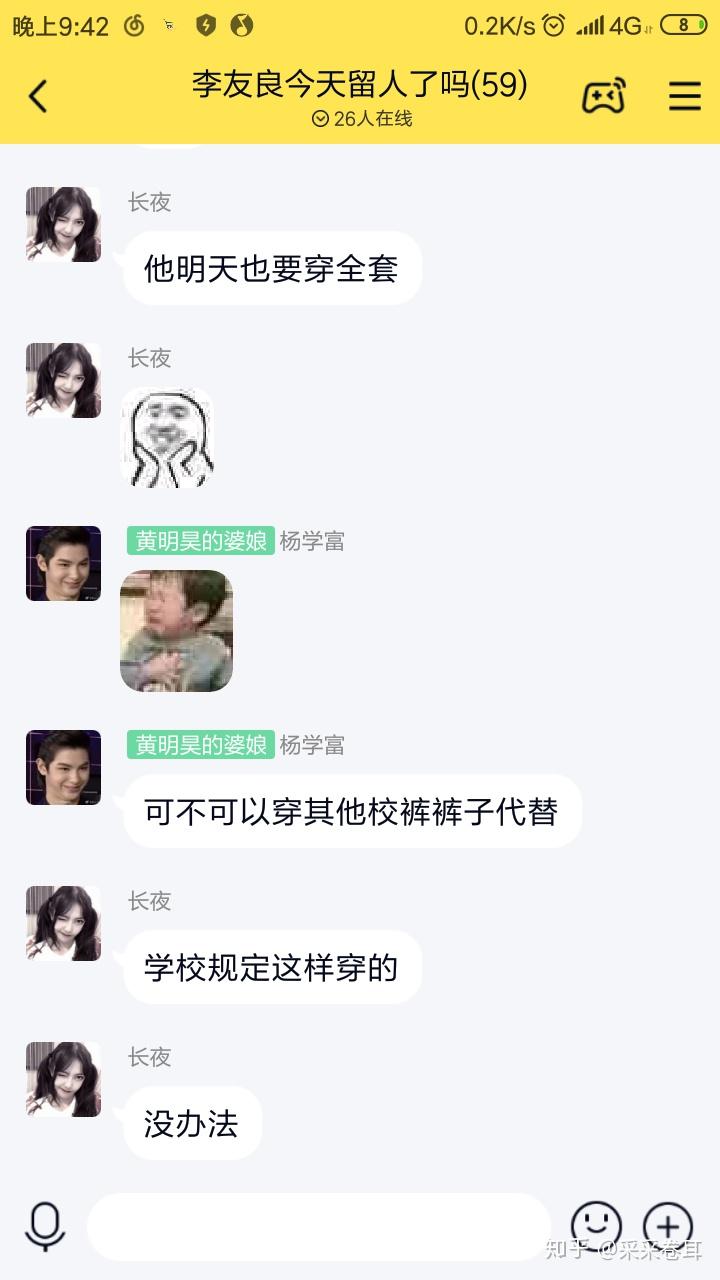Image resolution: width=720 pixels, height=1280 pixels.
Task: Open the crying child sticker from 杨学富
Action: [177, 631]
